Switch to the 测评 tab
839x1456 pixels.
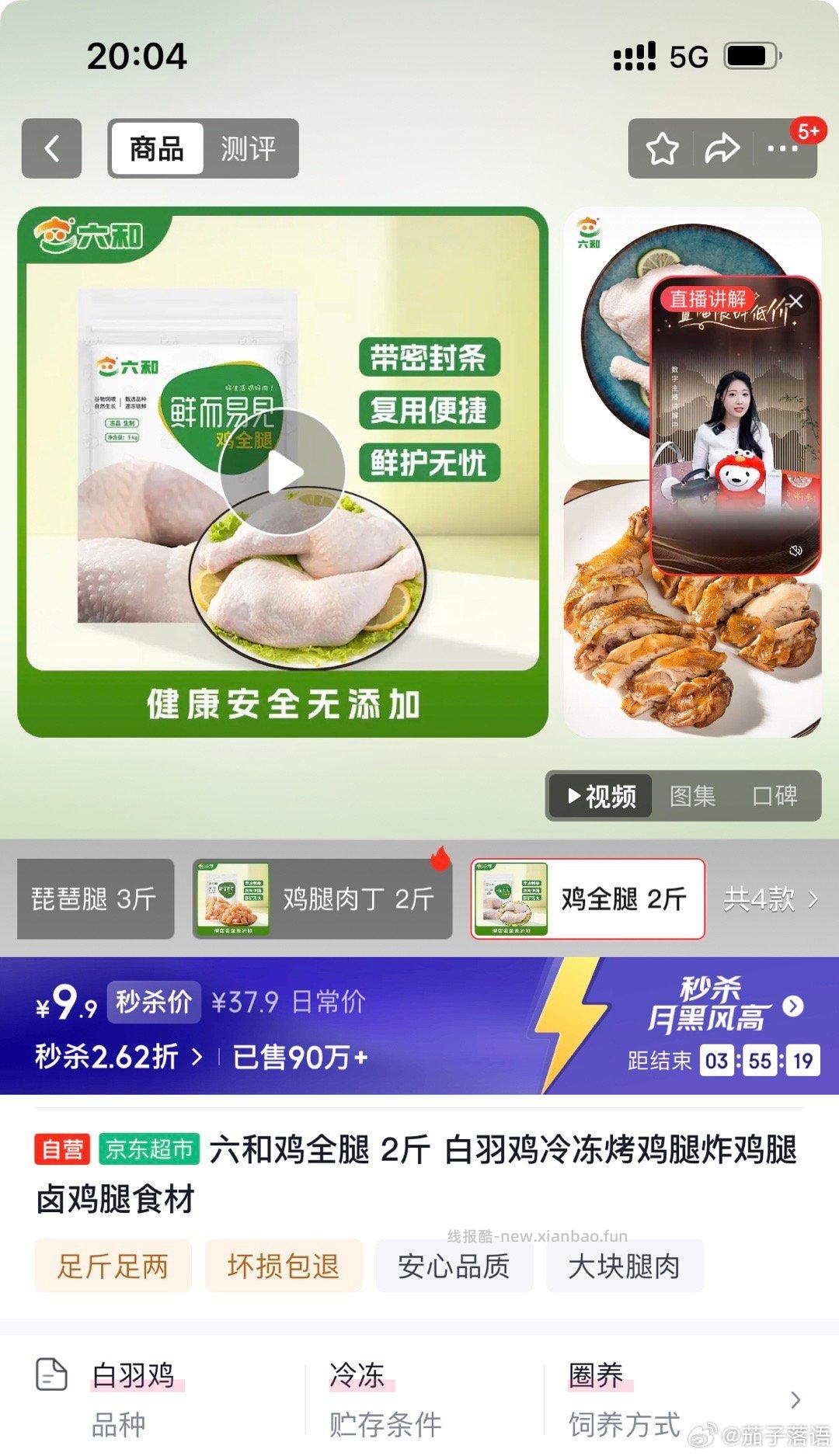pyautogui.click(x=250, y=148)
